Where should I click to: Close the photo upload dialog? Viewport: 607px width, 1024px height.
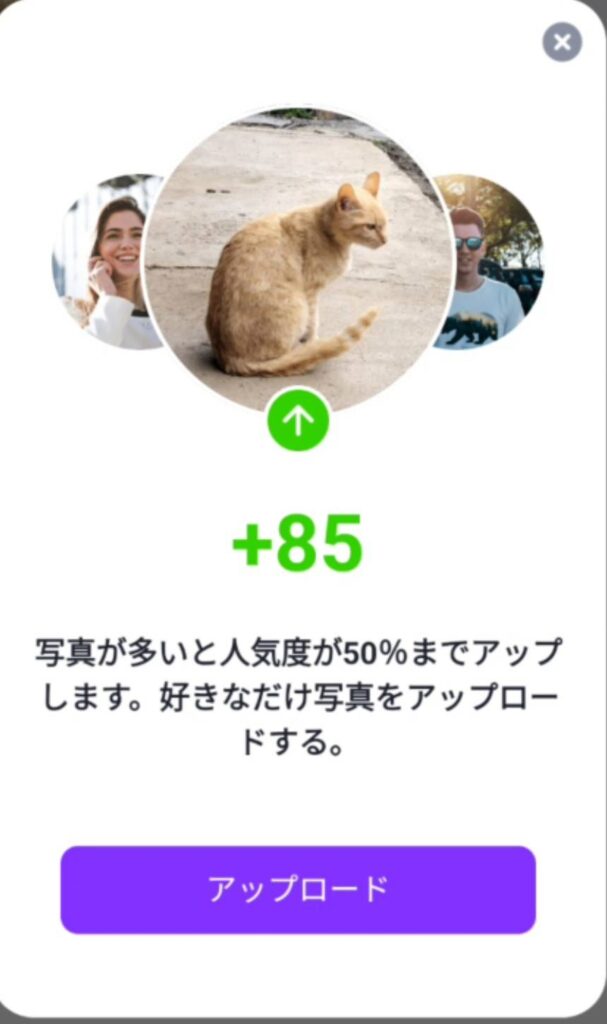[x=562, y=42]
